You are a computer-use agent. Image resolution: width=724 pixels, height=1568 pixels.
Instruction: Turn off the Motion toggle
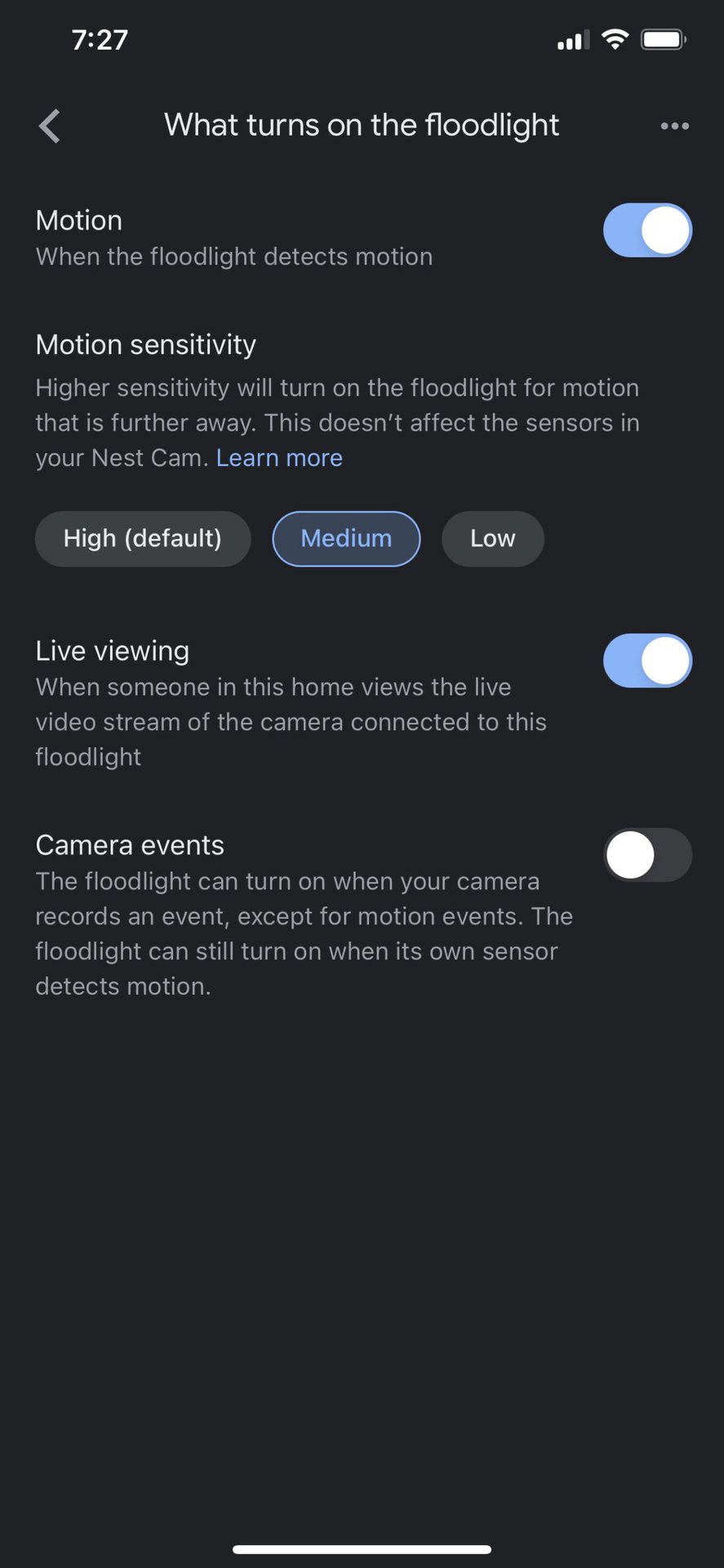tap(646, 230)
